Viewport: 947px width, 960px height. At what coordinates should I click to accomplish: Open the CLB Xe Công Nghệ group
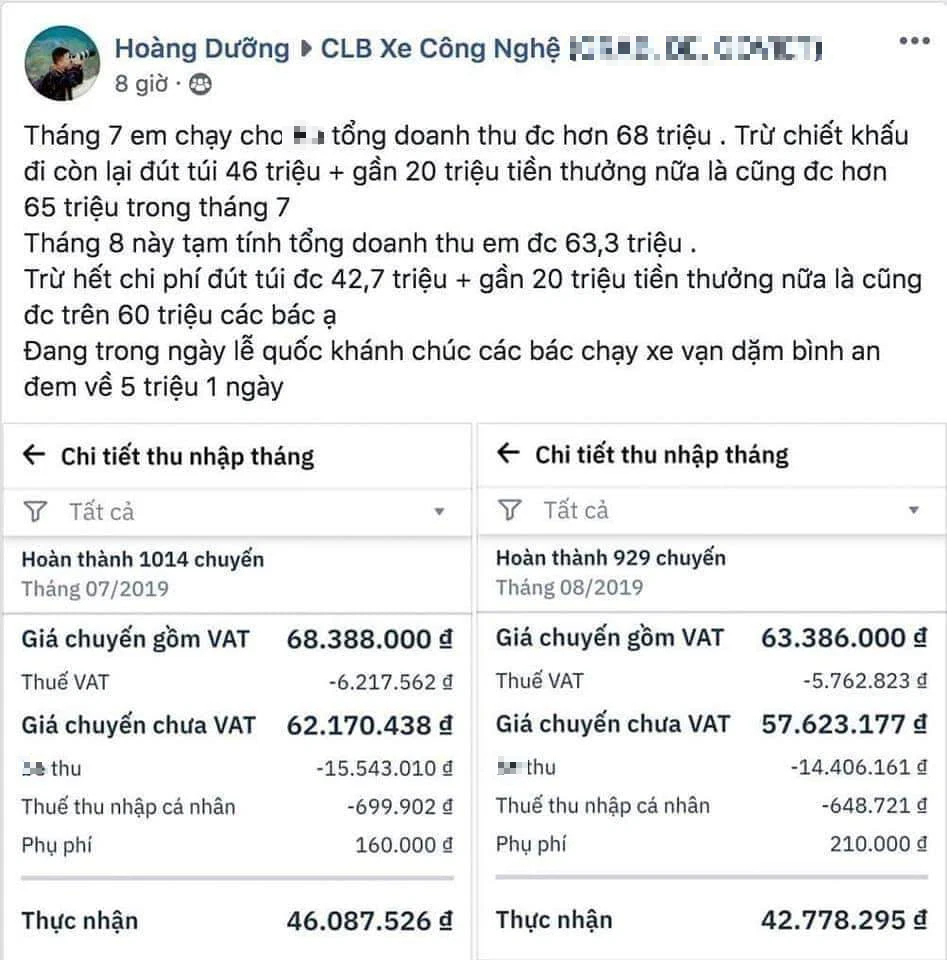click(440, 48)
